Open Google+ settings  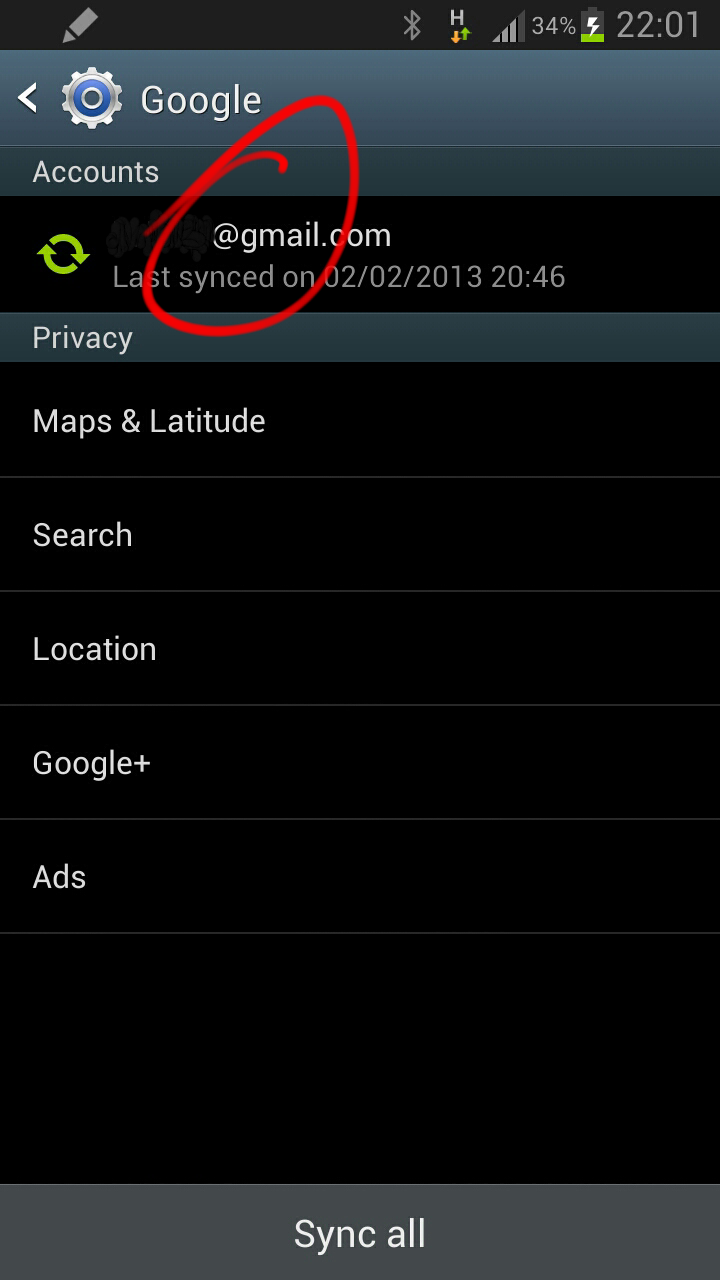[360, 763]
